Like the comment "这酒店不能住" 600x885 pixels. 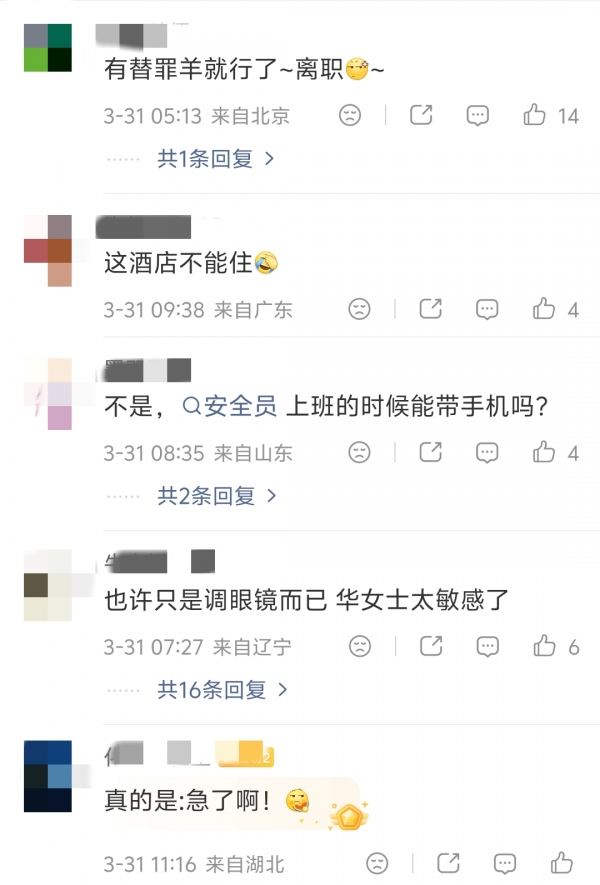[x=544, y=309]
